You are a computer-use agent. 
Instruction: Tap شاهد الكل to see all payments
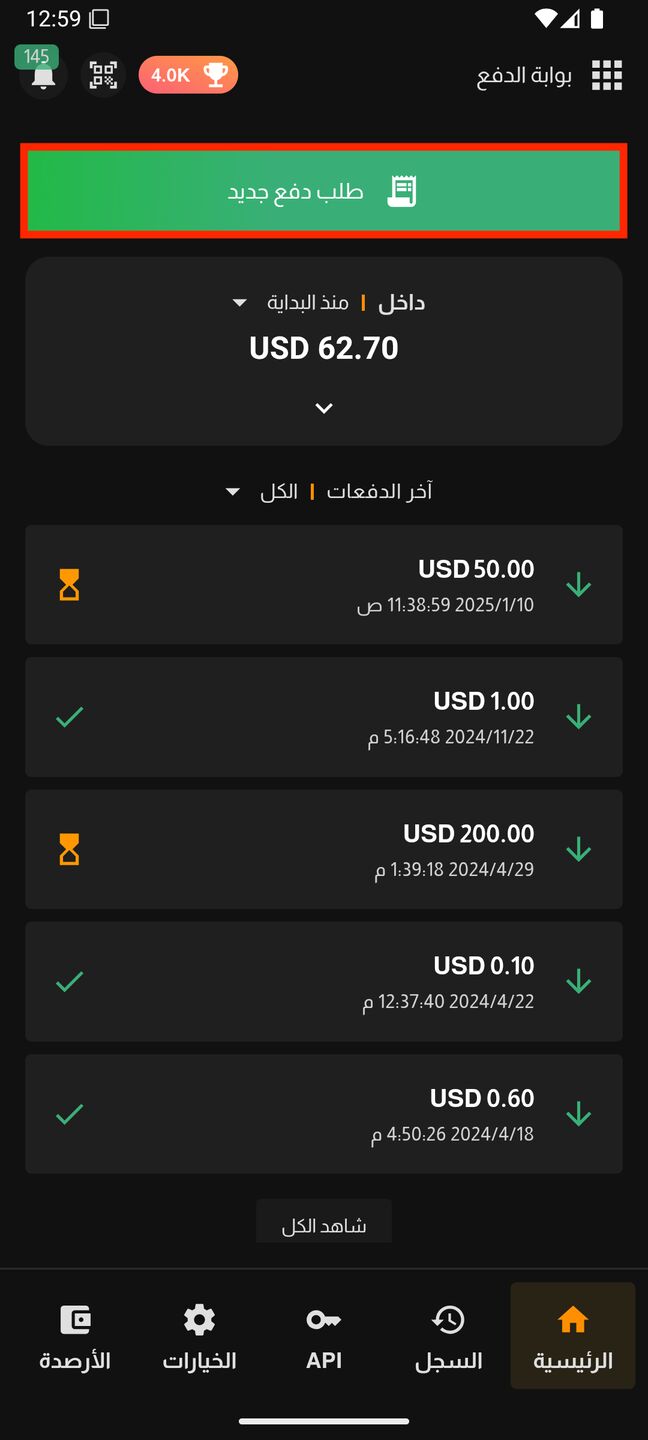[x=324, y=1222]
